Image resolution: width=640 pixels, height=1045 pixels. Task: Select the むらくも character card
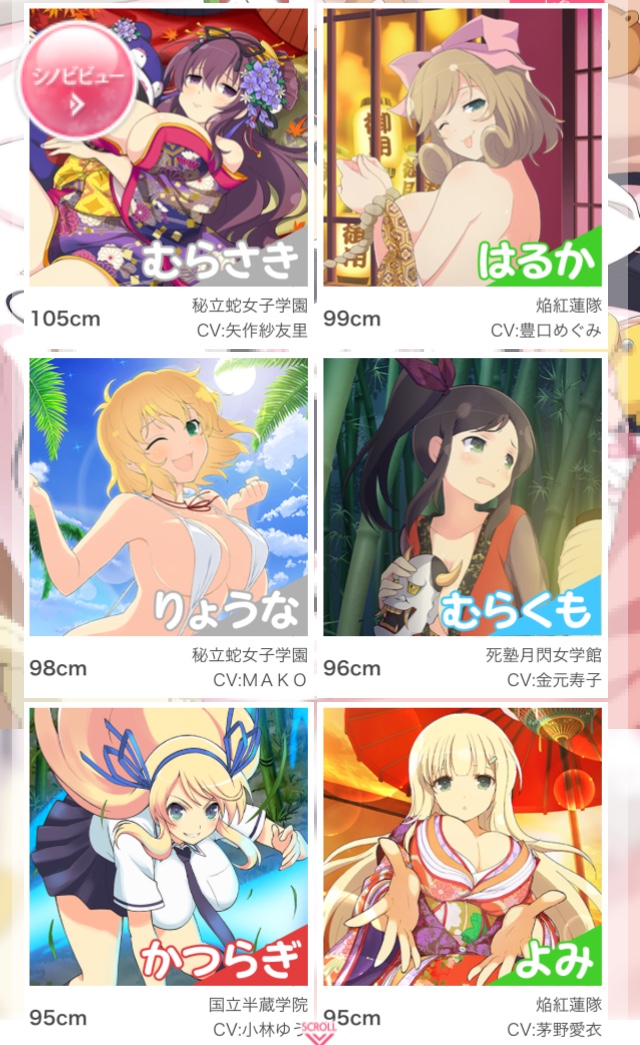[463, 497]
